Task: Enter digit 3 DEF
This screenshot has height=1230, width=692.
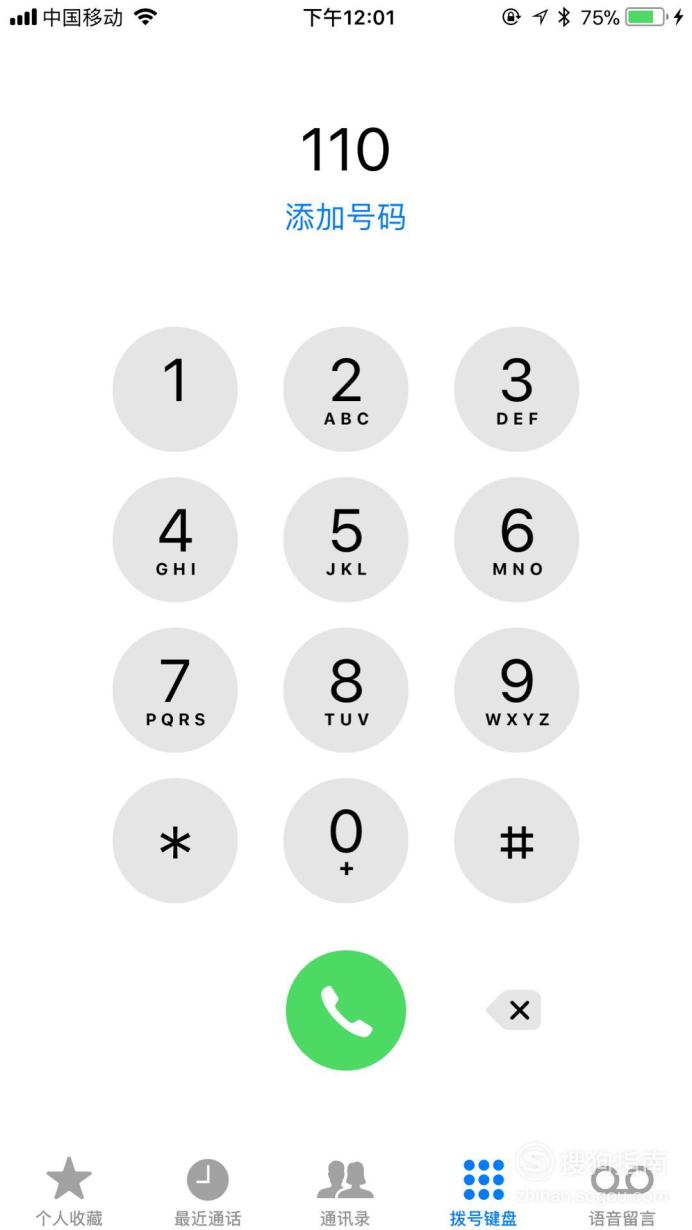Action: (517, 389)
